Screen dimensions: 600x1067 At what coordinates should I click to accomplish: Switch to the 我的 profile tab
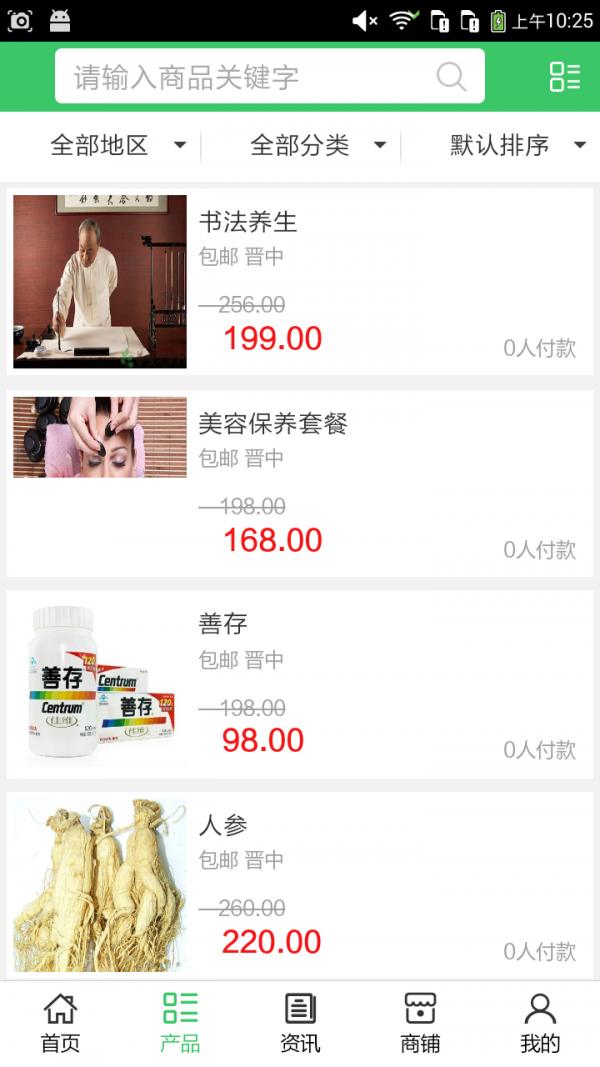pos(540,1023)
